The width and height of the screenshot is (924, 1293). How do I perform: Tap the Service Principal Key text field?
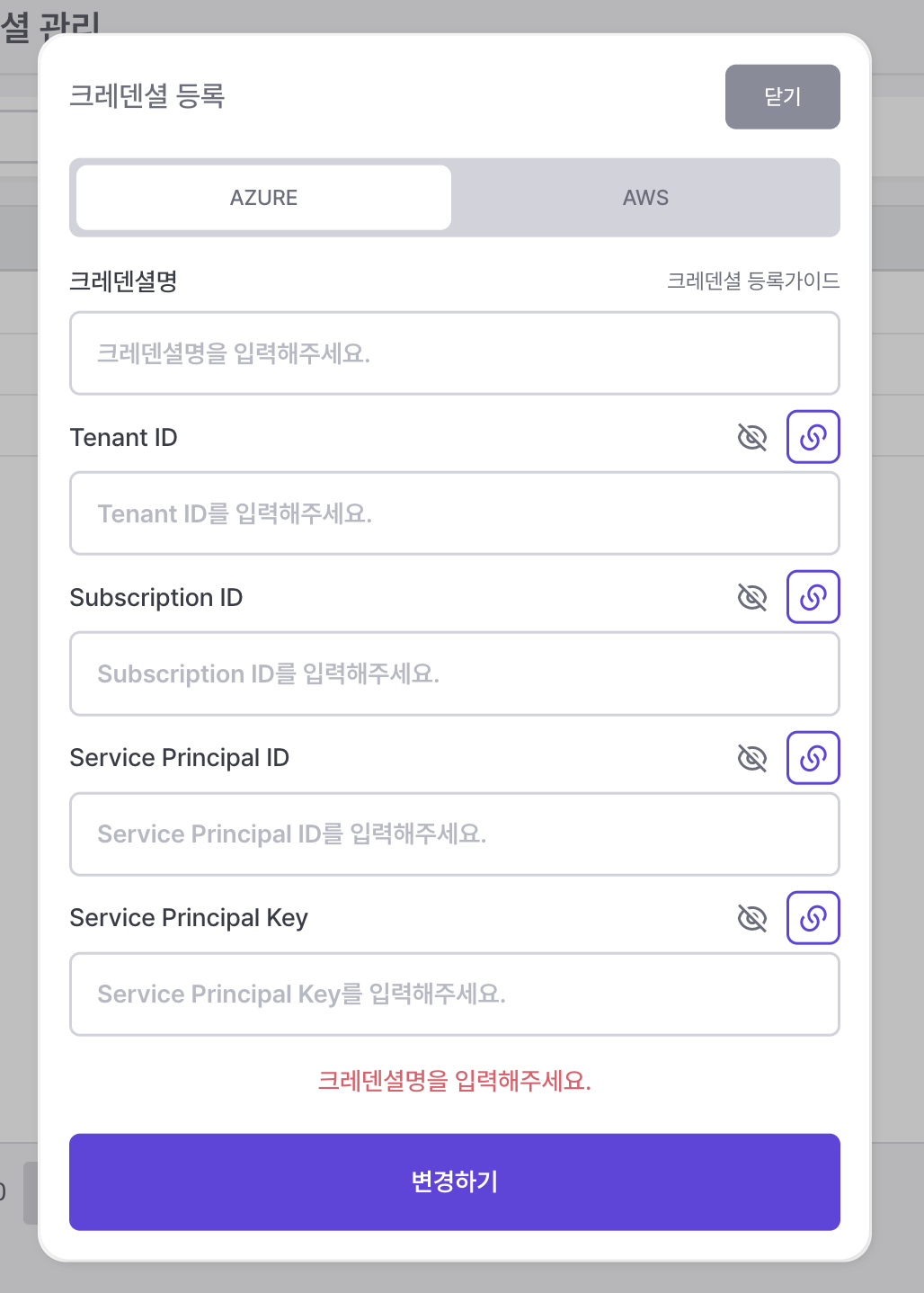[454, 994]
